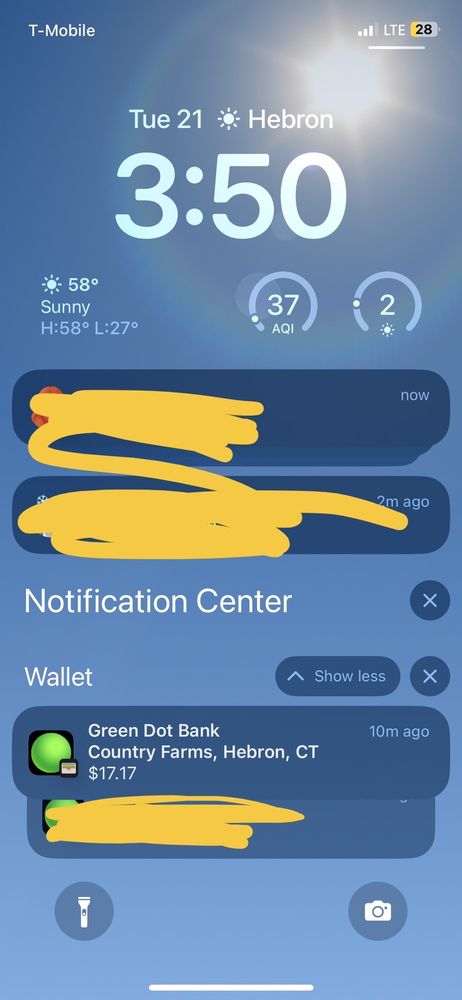
Task: Open the AQI 37 widget
Action: coord(283,304)
